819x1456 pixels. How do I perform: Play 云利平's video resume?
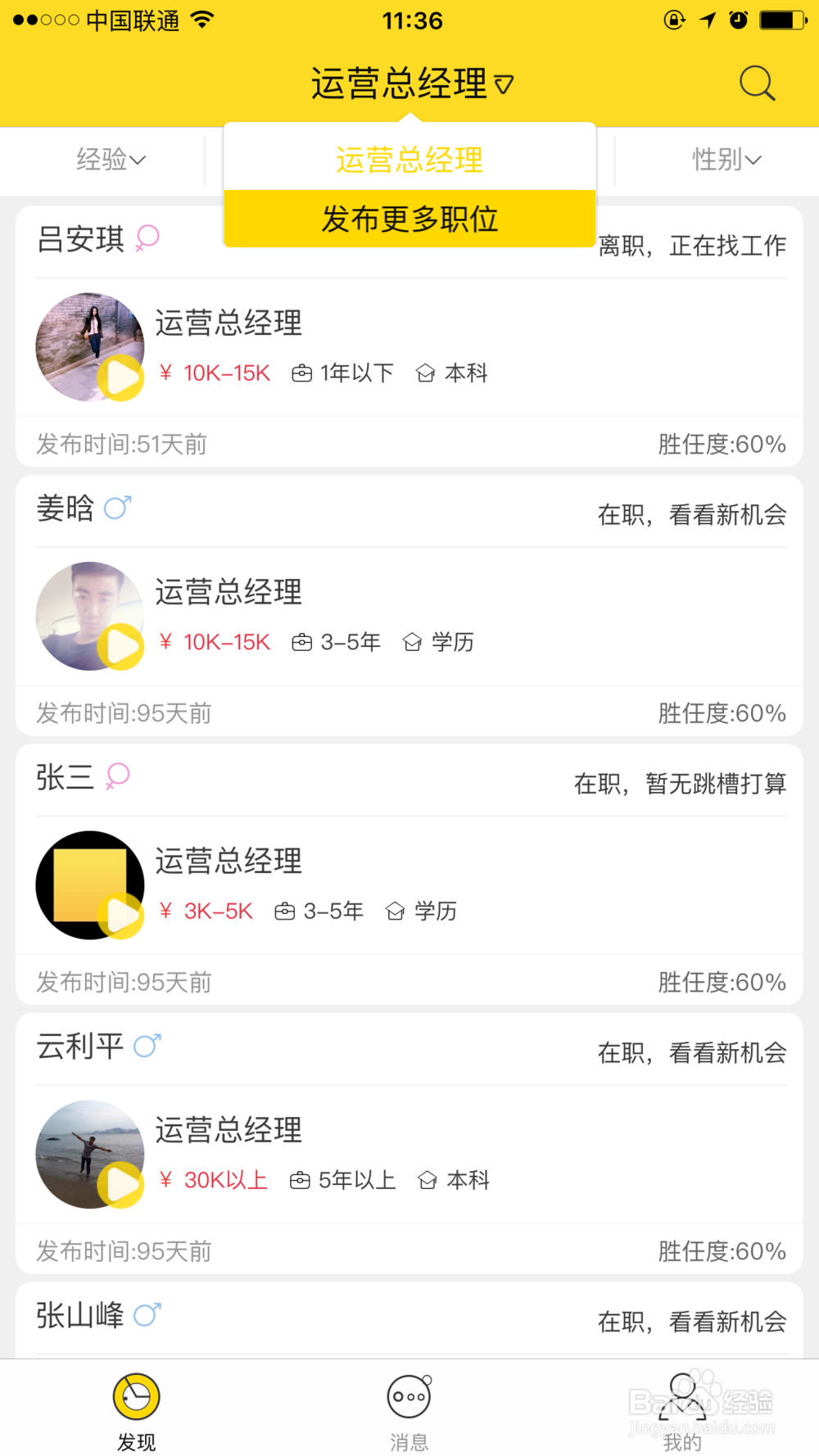[x=120, y=1187]
